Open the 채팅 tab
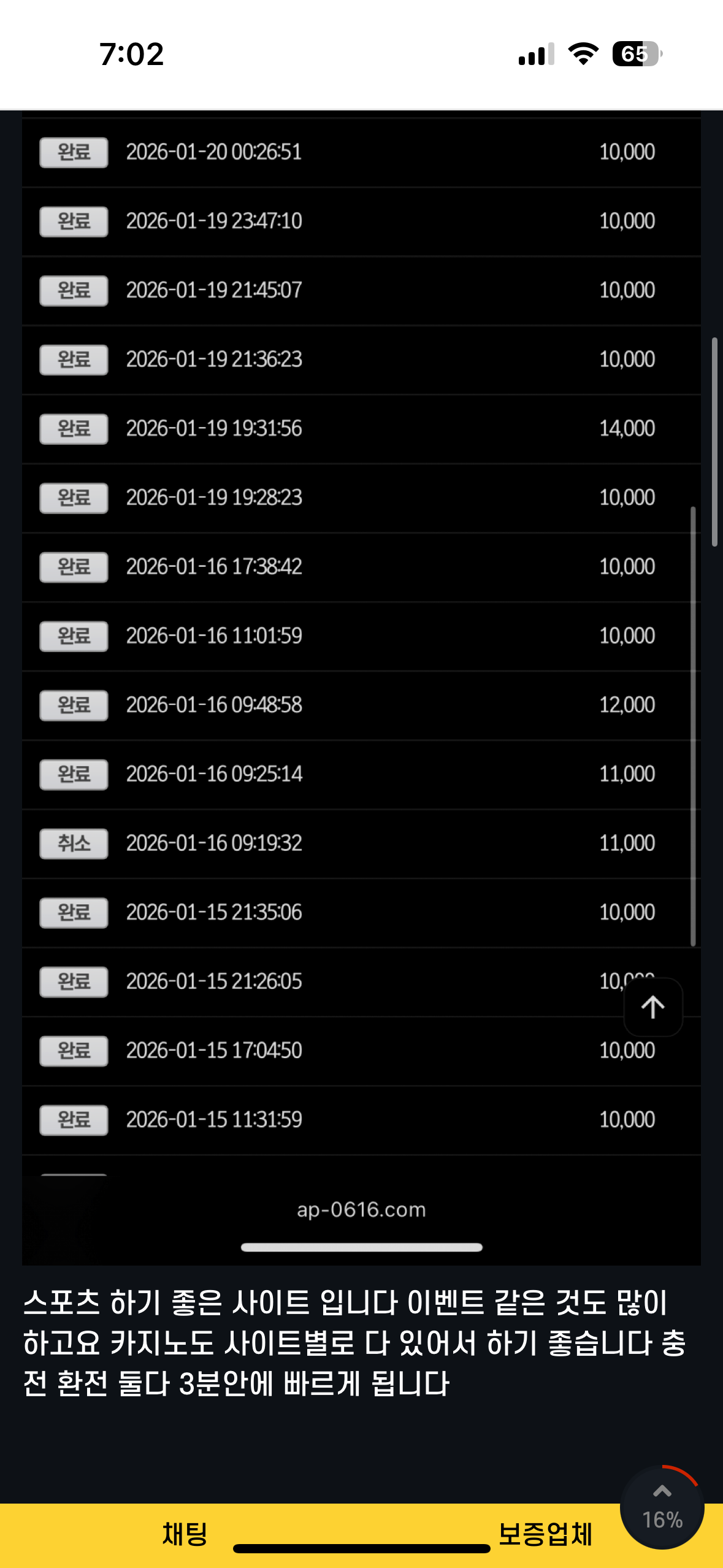This screenshot has width=723, height=1568. 185,1534
